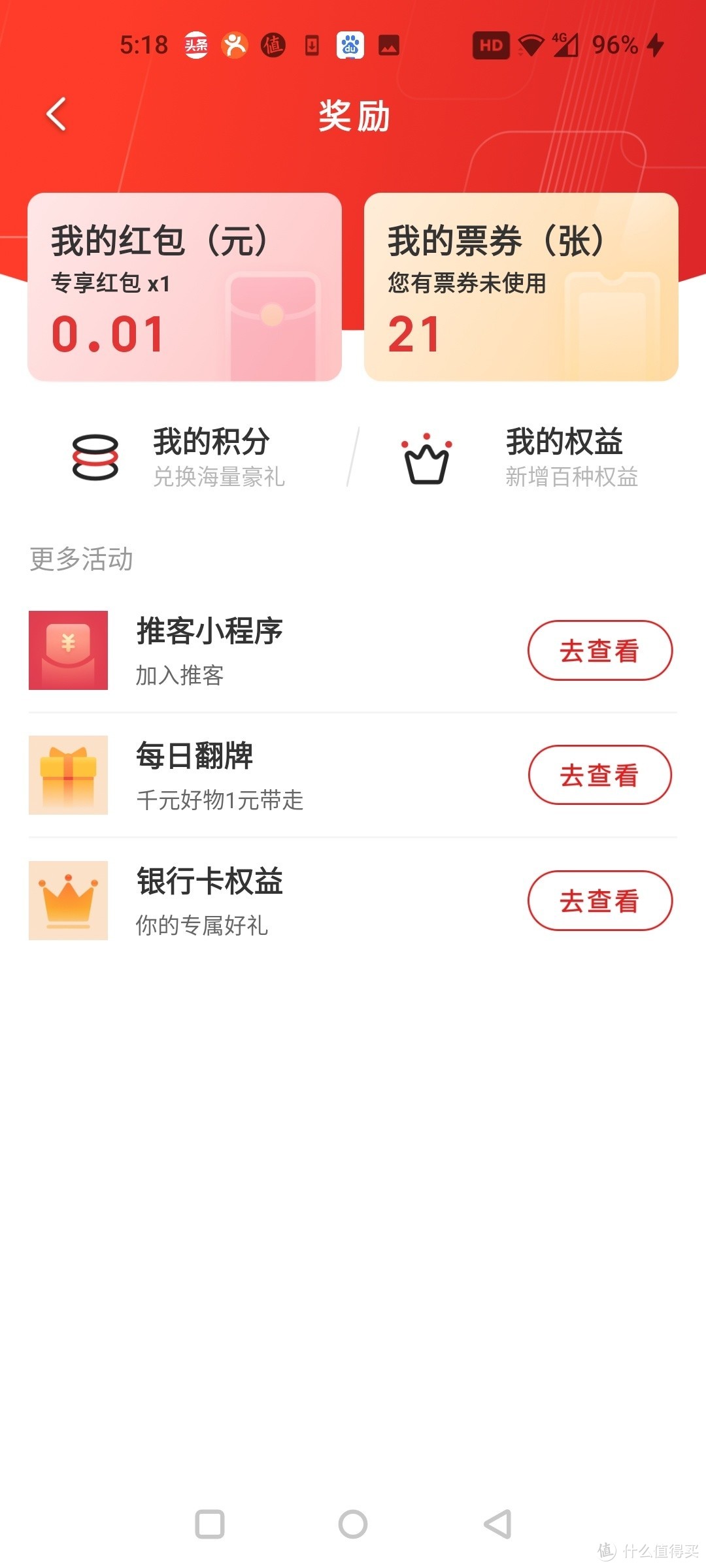Tap 去查看 next to 推客小程序

click(598, 648)
